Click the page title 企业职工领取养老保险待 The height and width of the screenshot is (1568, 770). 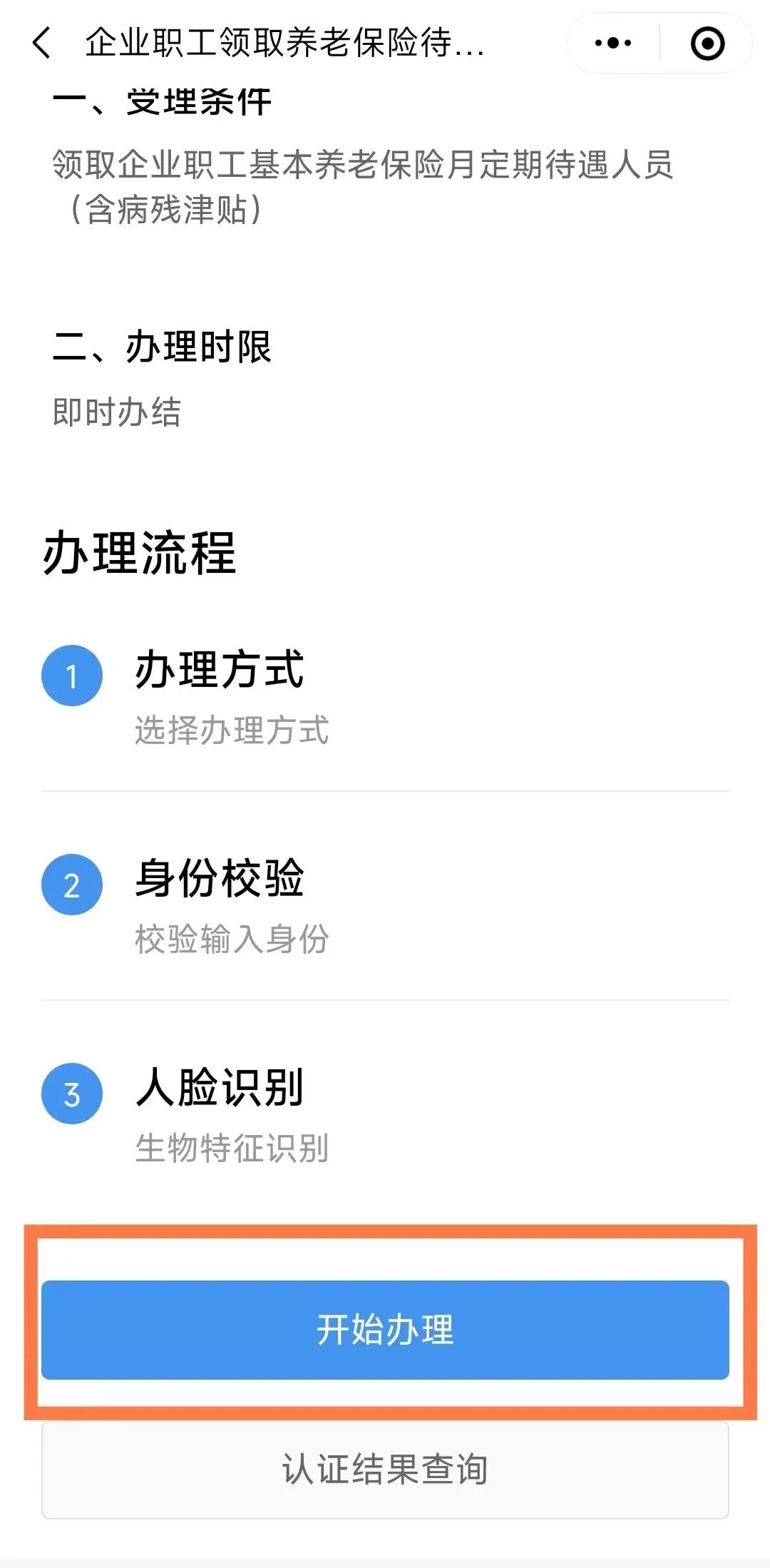282,44
